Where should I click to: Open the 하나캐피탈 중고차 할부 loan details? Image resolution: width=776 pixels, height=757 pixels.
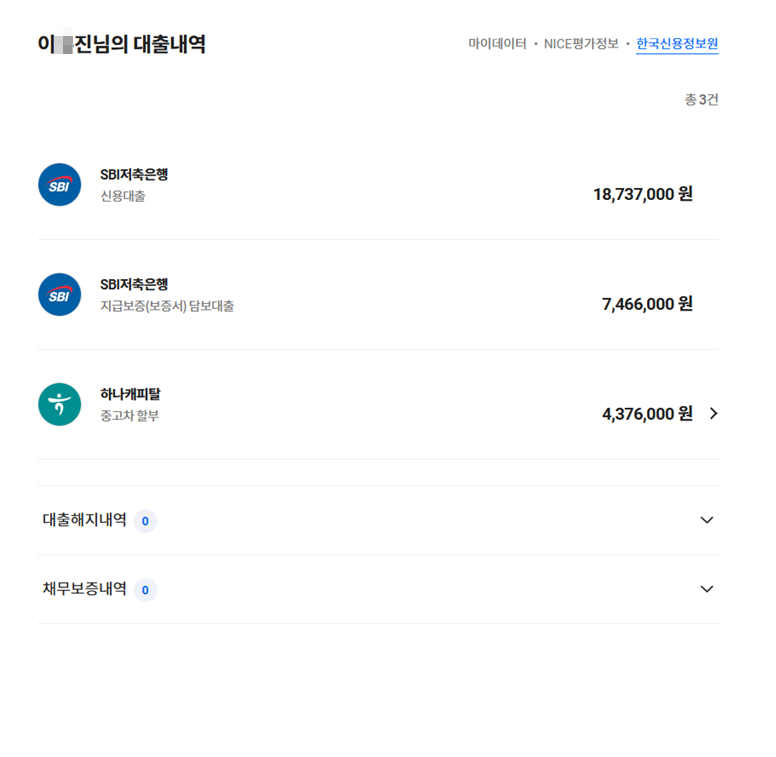[712, 413]
